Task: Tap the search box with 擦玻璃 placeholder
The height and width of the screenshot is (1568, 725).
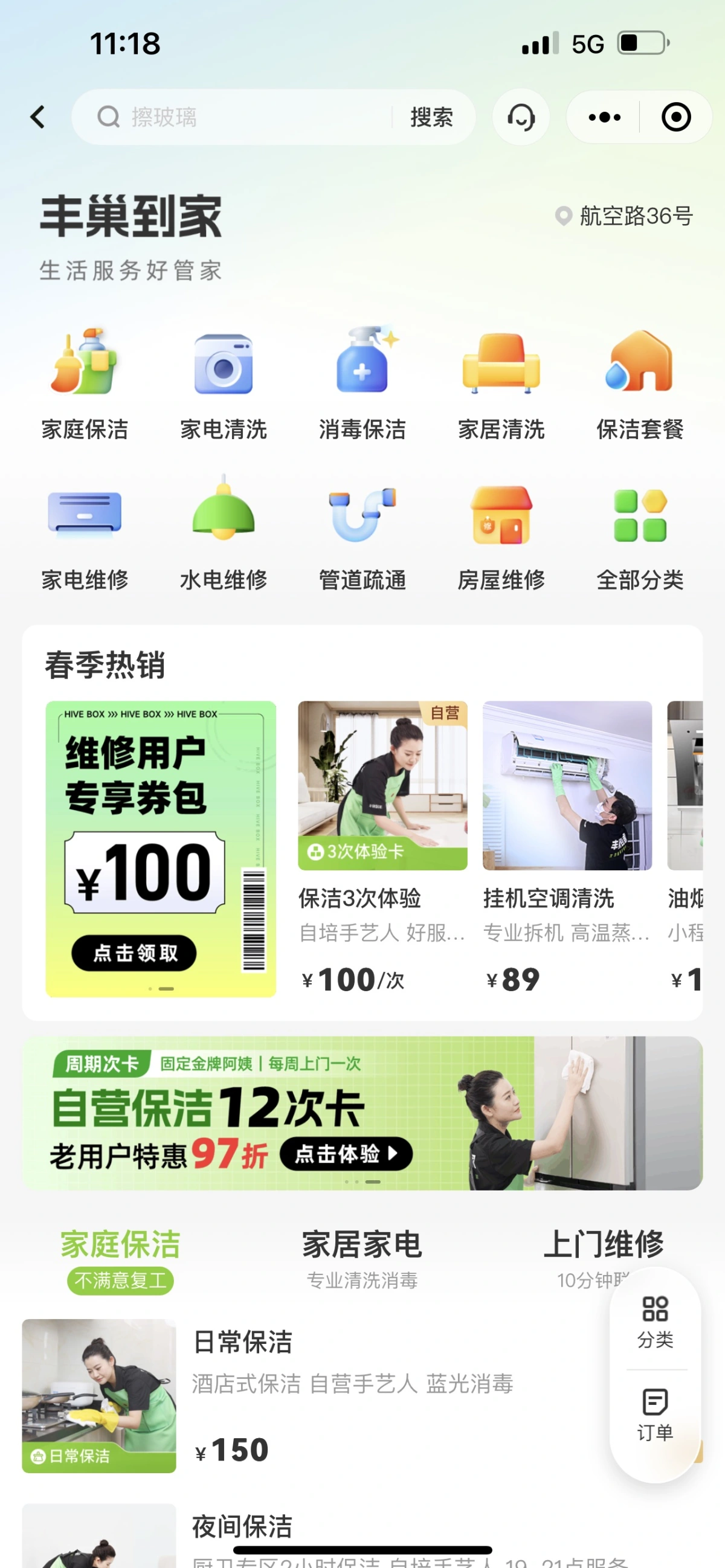Action: (x=243, y=117)
